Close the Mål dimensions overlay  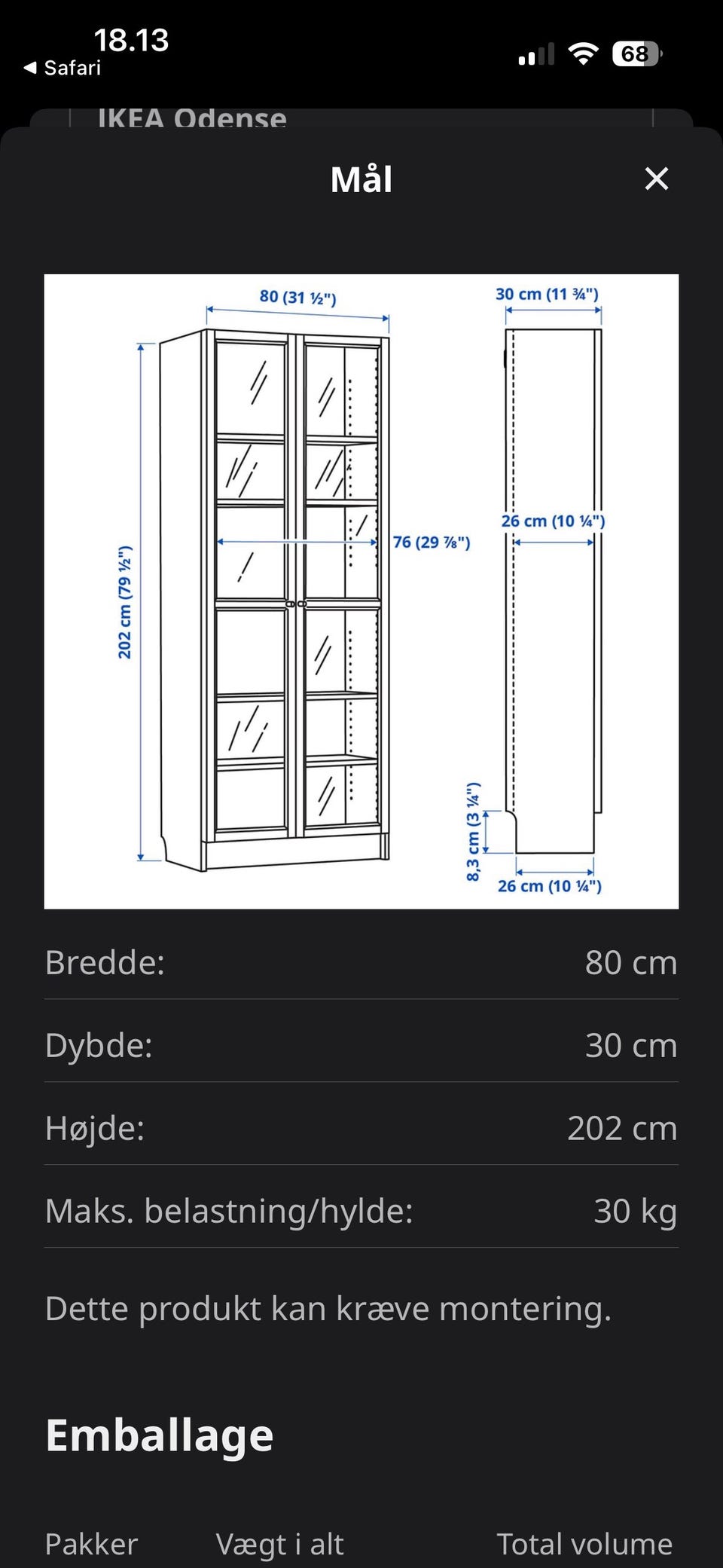[657, 179]
